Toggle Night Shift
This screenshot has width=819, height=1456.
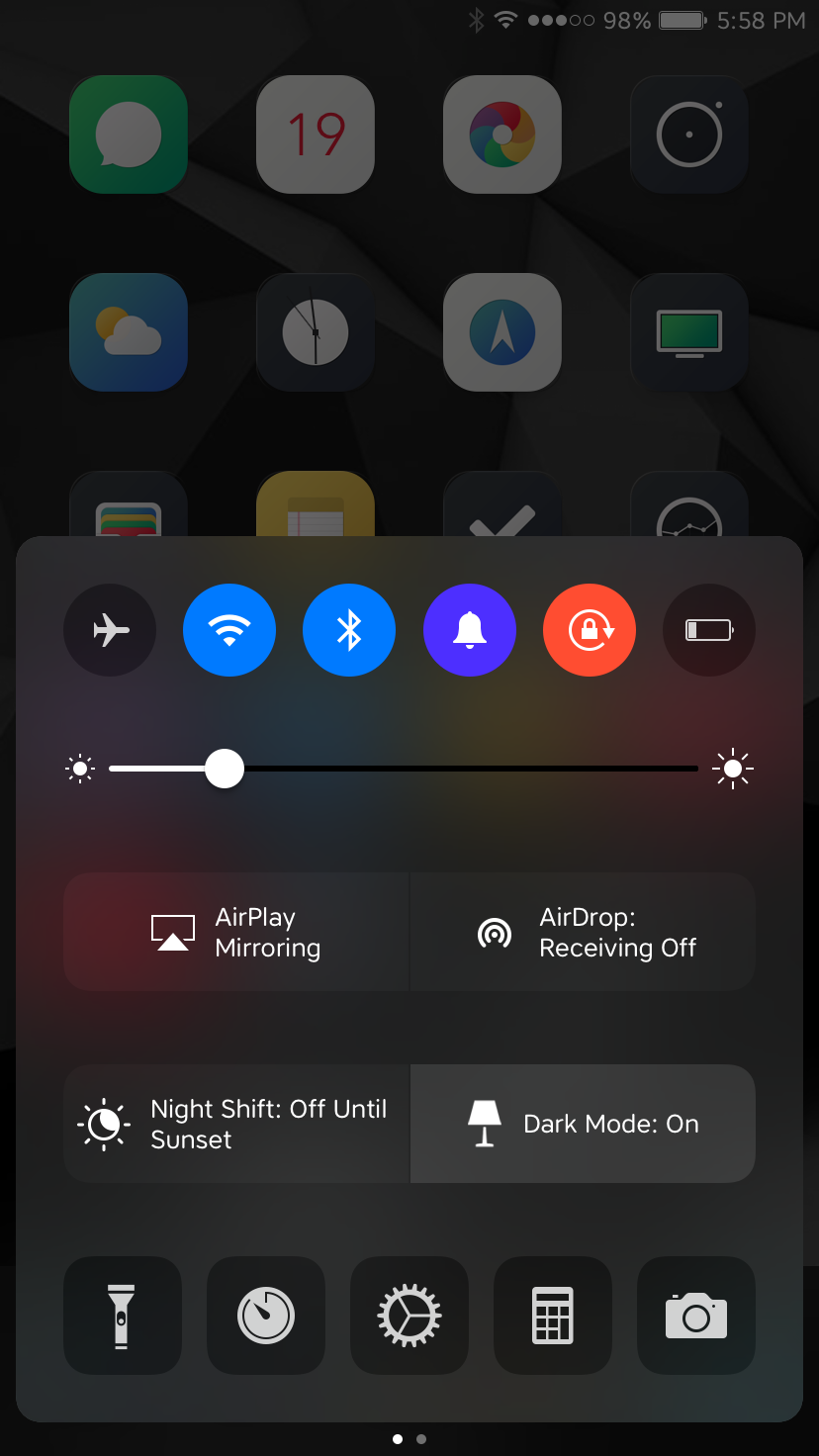(x=236, y=1124)
